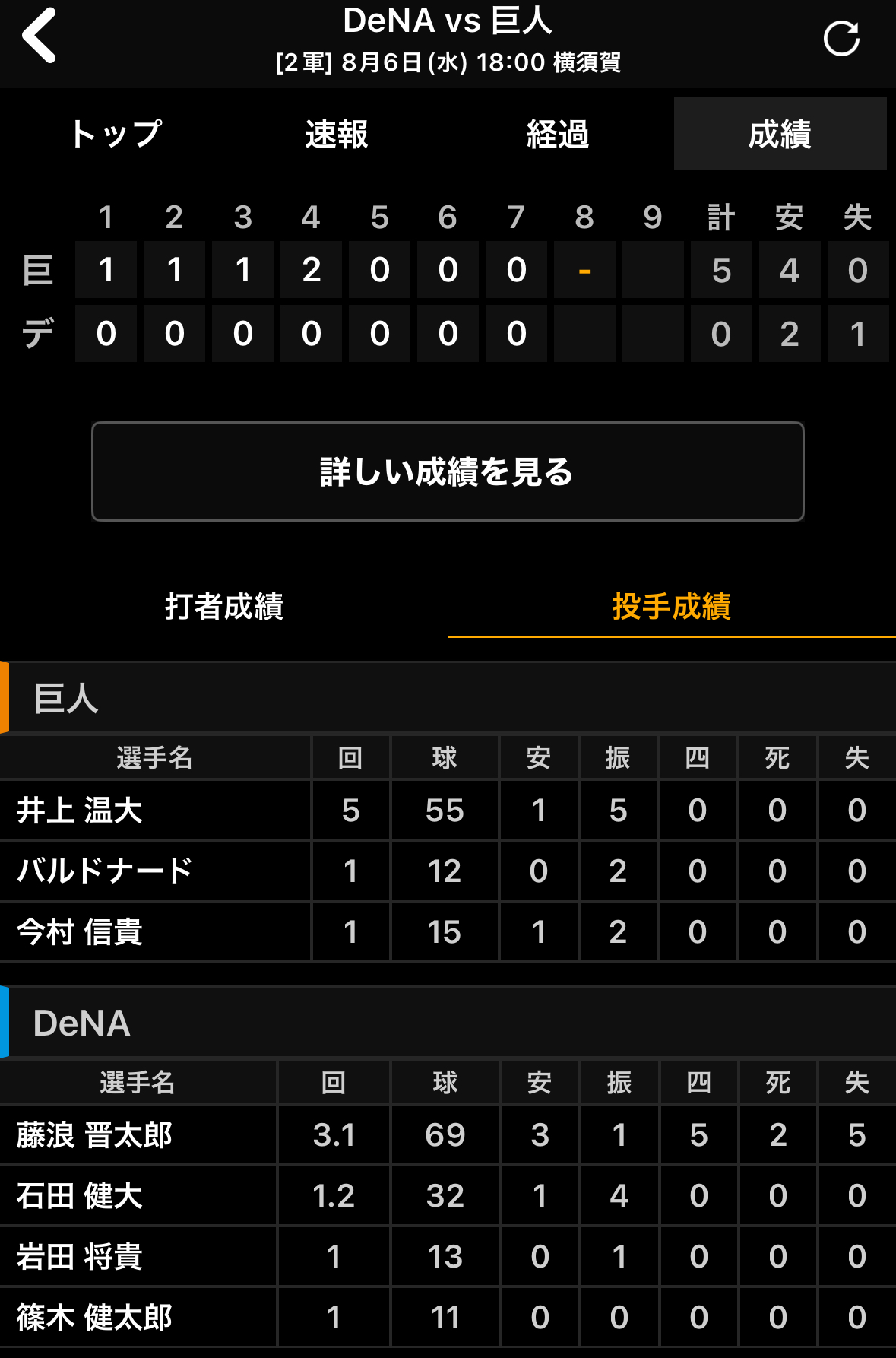
Task: Open the 速報 tab
Action: (x=337, y=134)
